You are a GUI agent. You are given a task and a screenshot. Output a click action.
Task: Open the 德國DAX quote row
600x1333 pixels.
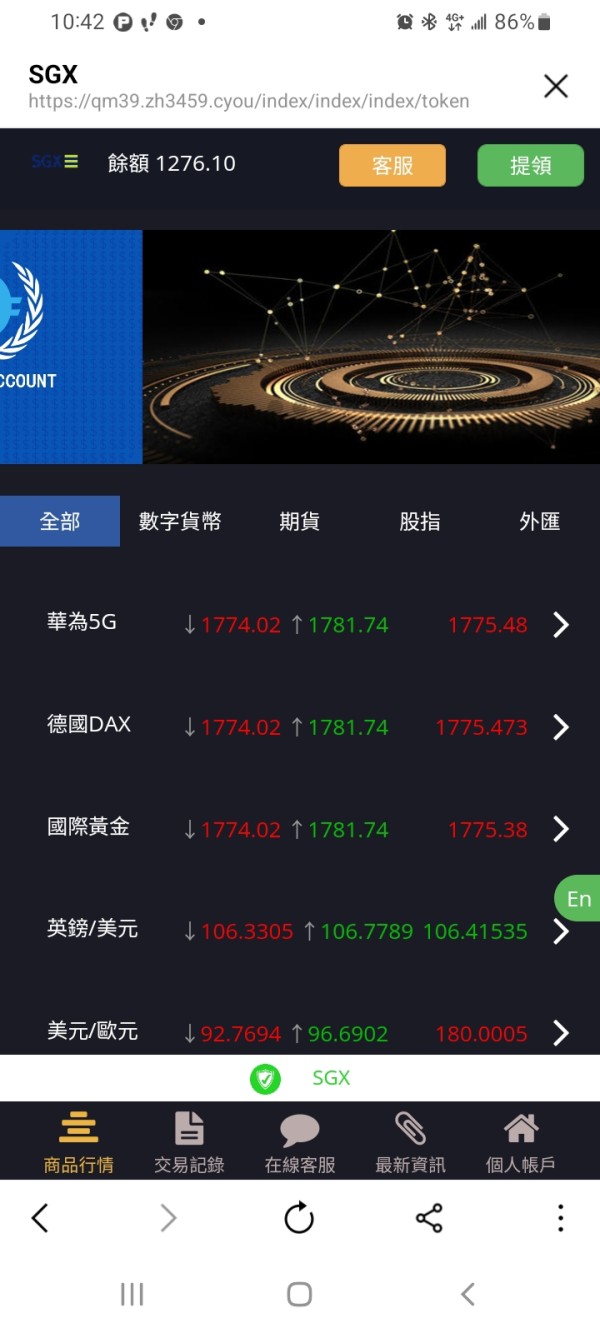point(300,726)
